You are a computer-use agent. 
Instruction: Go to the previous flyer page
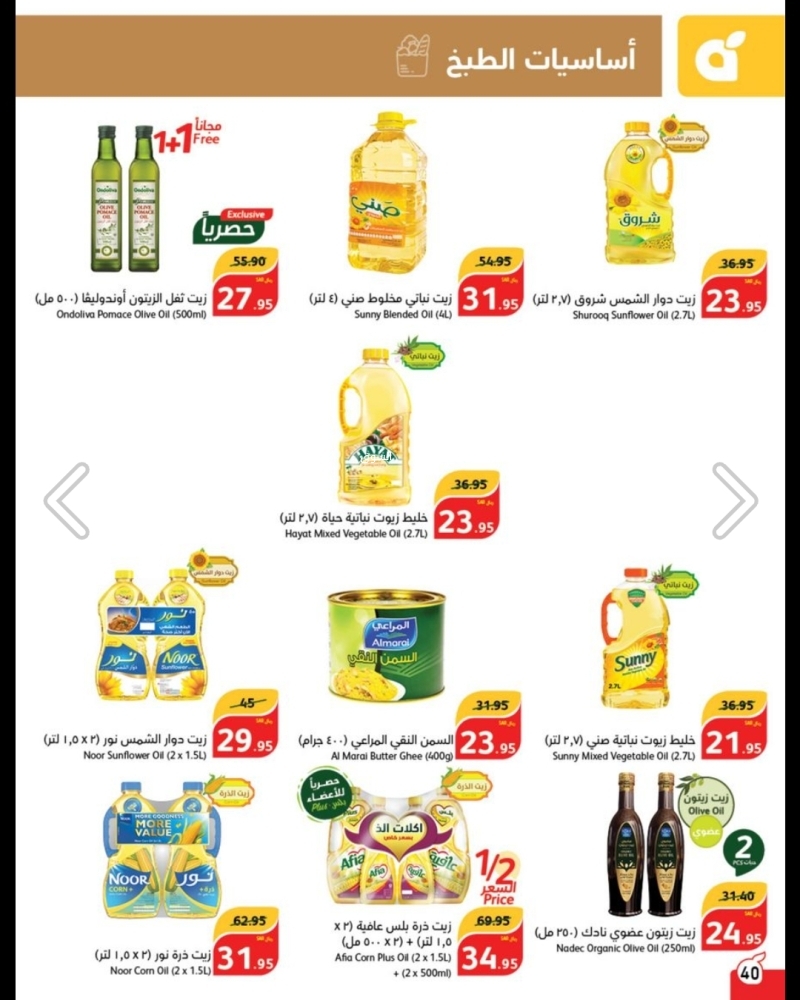(x=67, y=500)
